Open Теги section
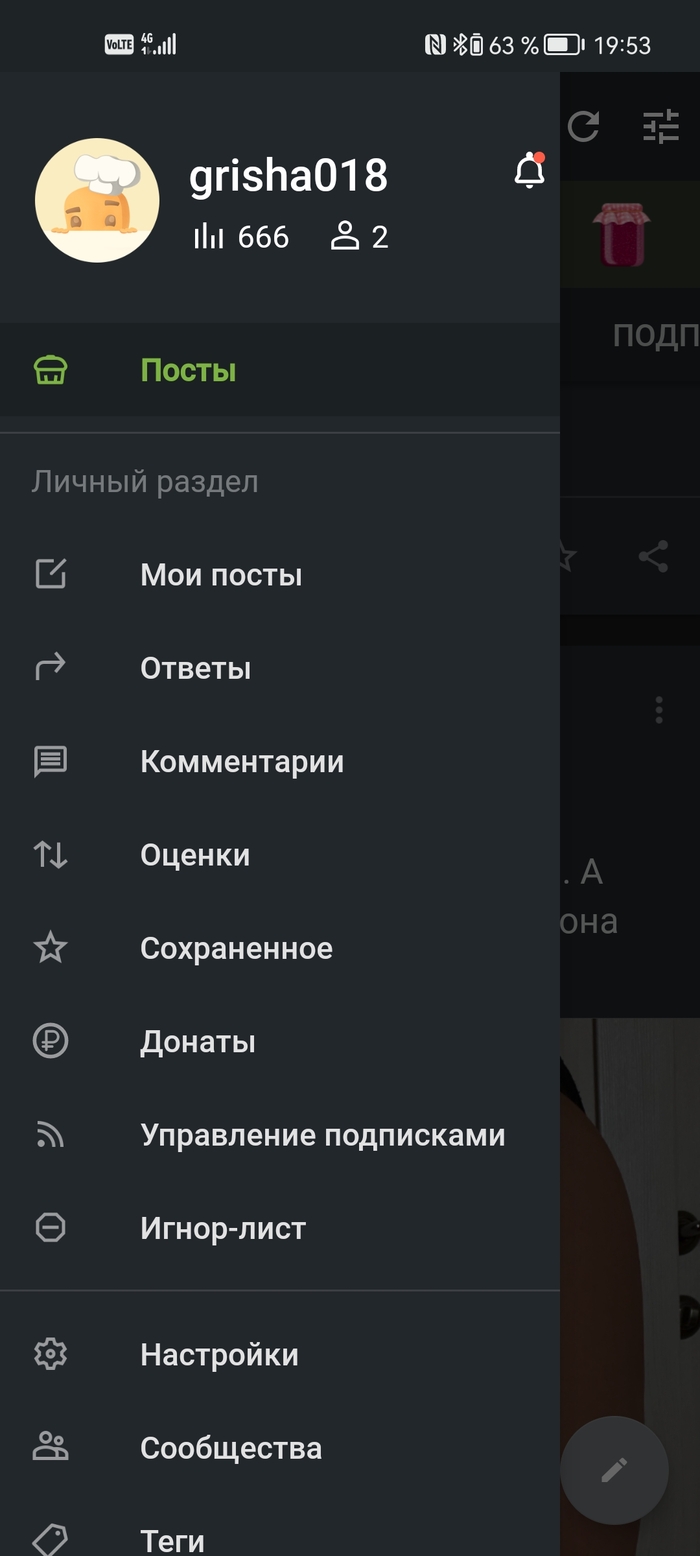 pos(172,1540)
